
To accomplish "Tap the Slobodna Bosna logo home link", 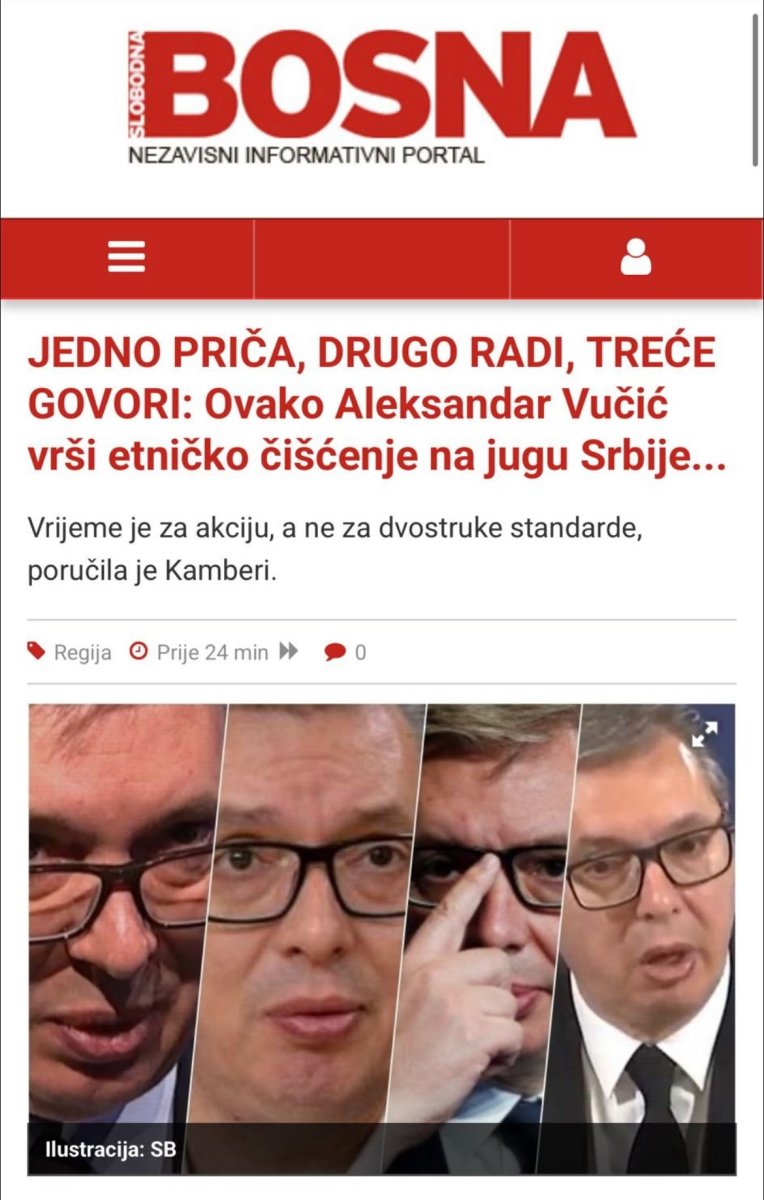I will (380, 97).
